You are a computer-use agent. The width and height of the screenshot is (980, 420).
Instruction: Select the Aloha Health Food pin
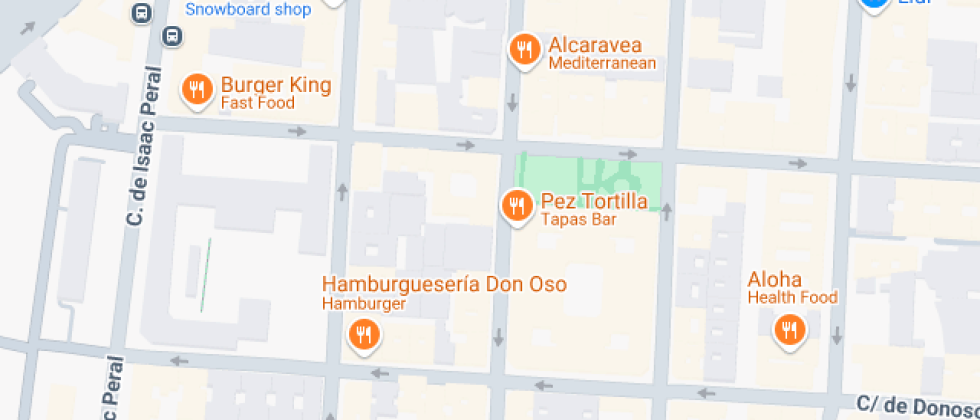click(x=790, y=331)
